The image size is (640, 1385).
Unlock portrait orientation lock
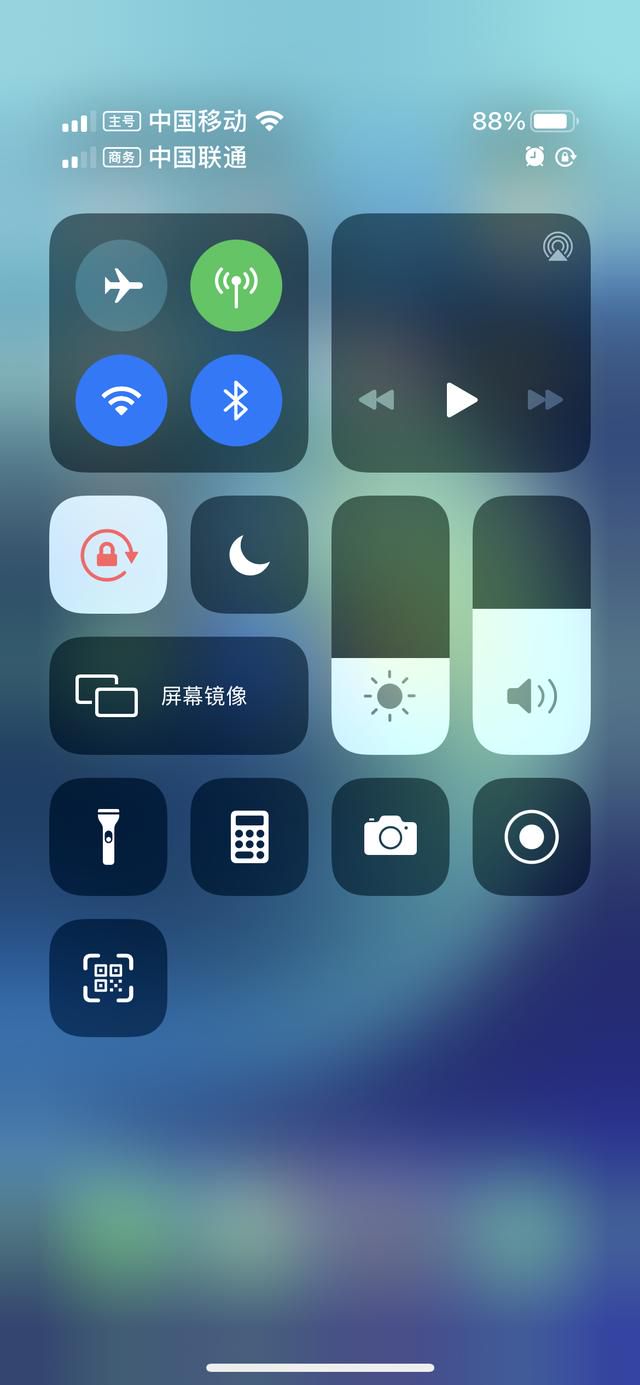point(108,554)
